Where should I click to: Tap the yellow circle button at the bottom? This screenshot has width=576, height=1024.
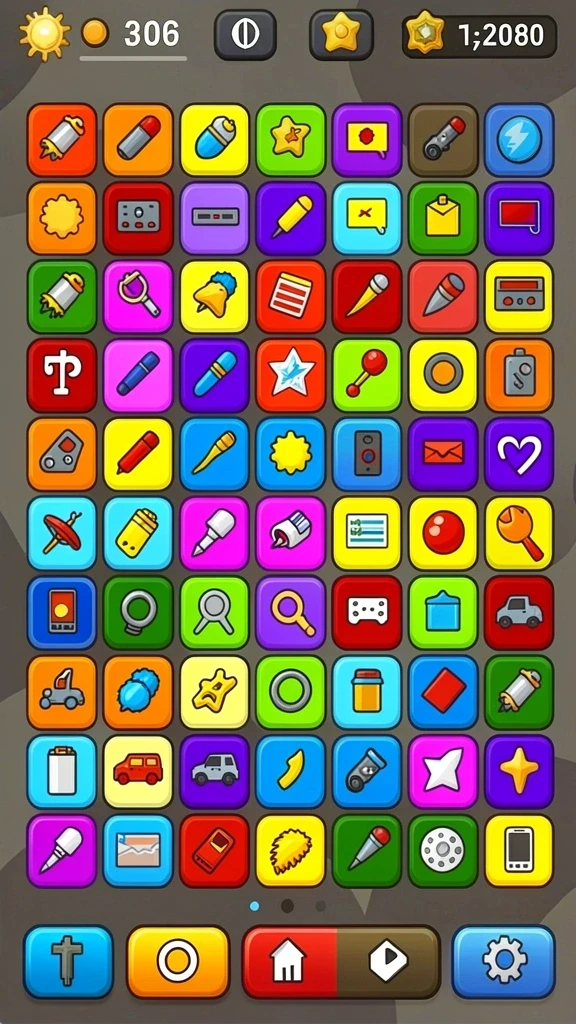tap(178, 961)
